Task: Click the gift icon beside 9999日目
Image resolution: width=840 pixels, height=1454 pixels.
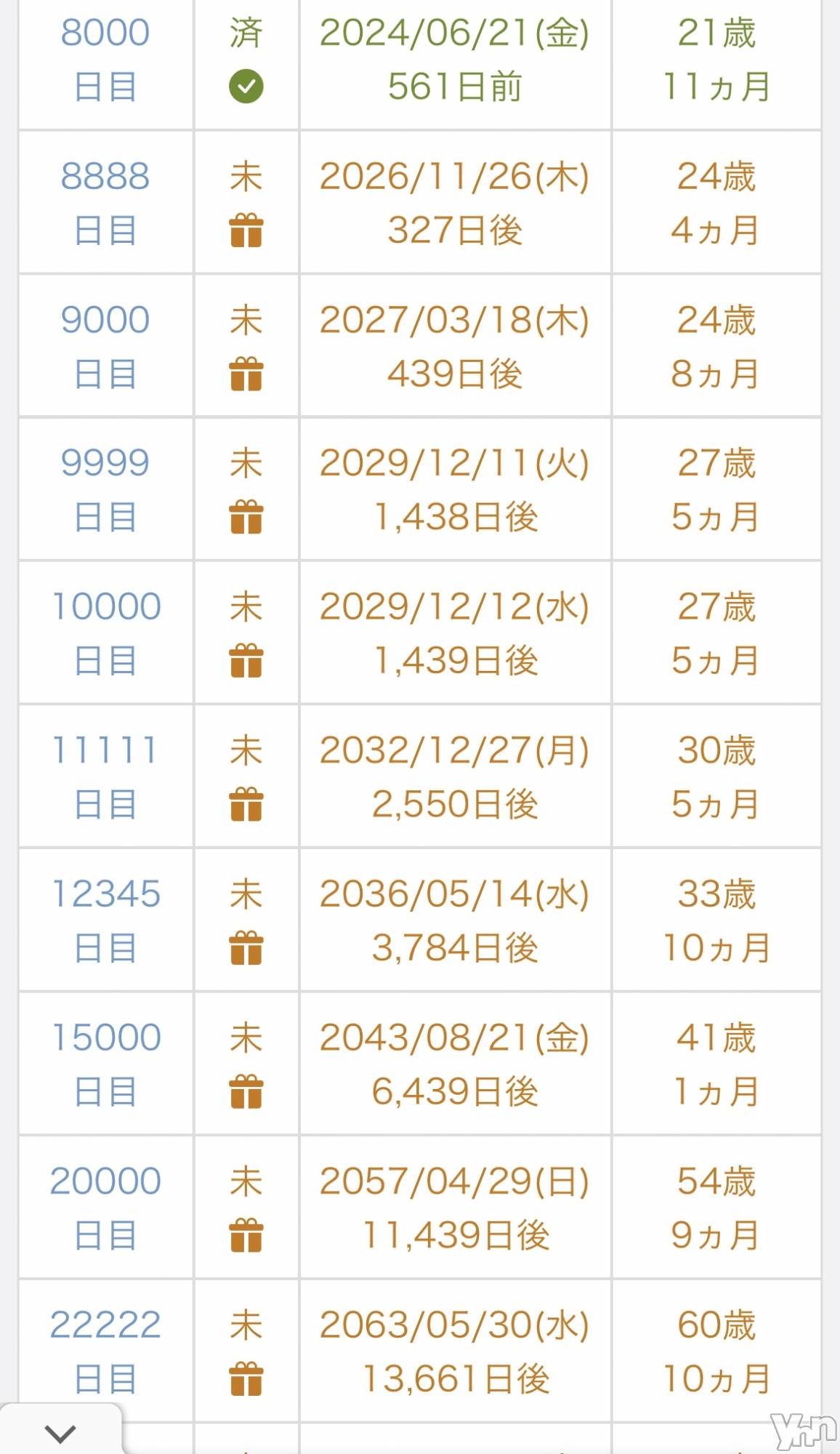Action: pos(247,518)
